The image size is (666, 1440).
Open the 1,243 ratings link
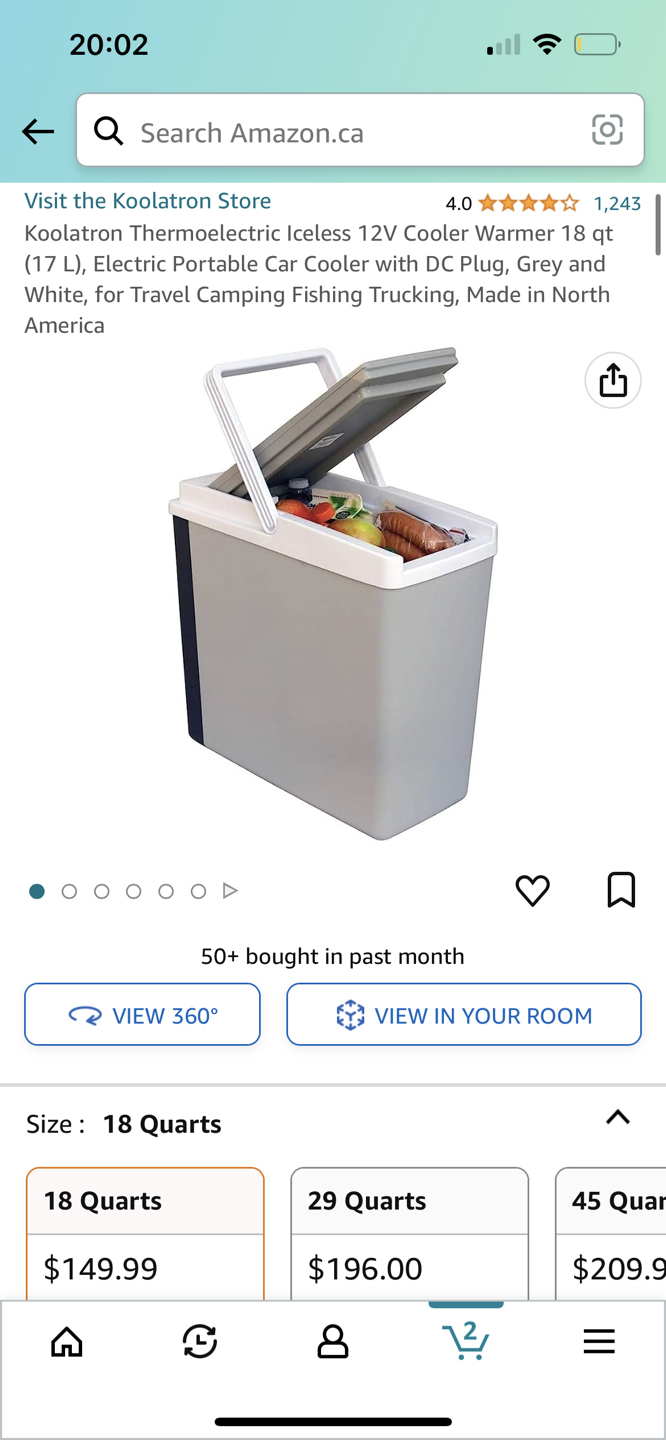(x=616, y=204)
